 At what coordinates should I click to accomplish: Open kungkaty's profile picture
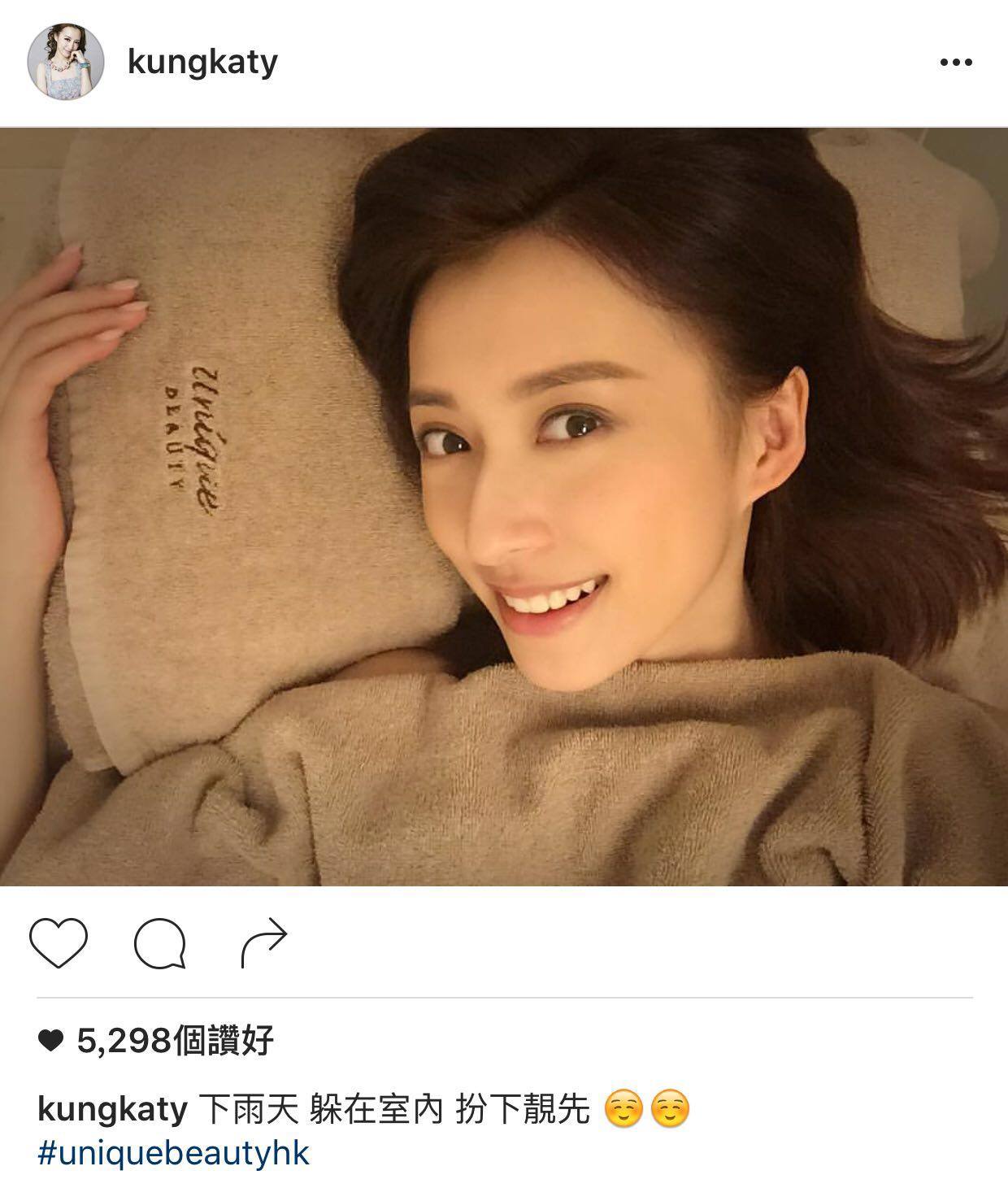click(66, 61)
